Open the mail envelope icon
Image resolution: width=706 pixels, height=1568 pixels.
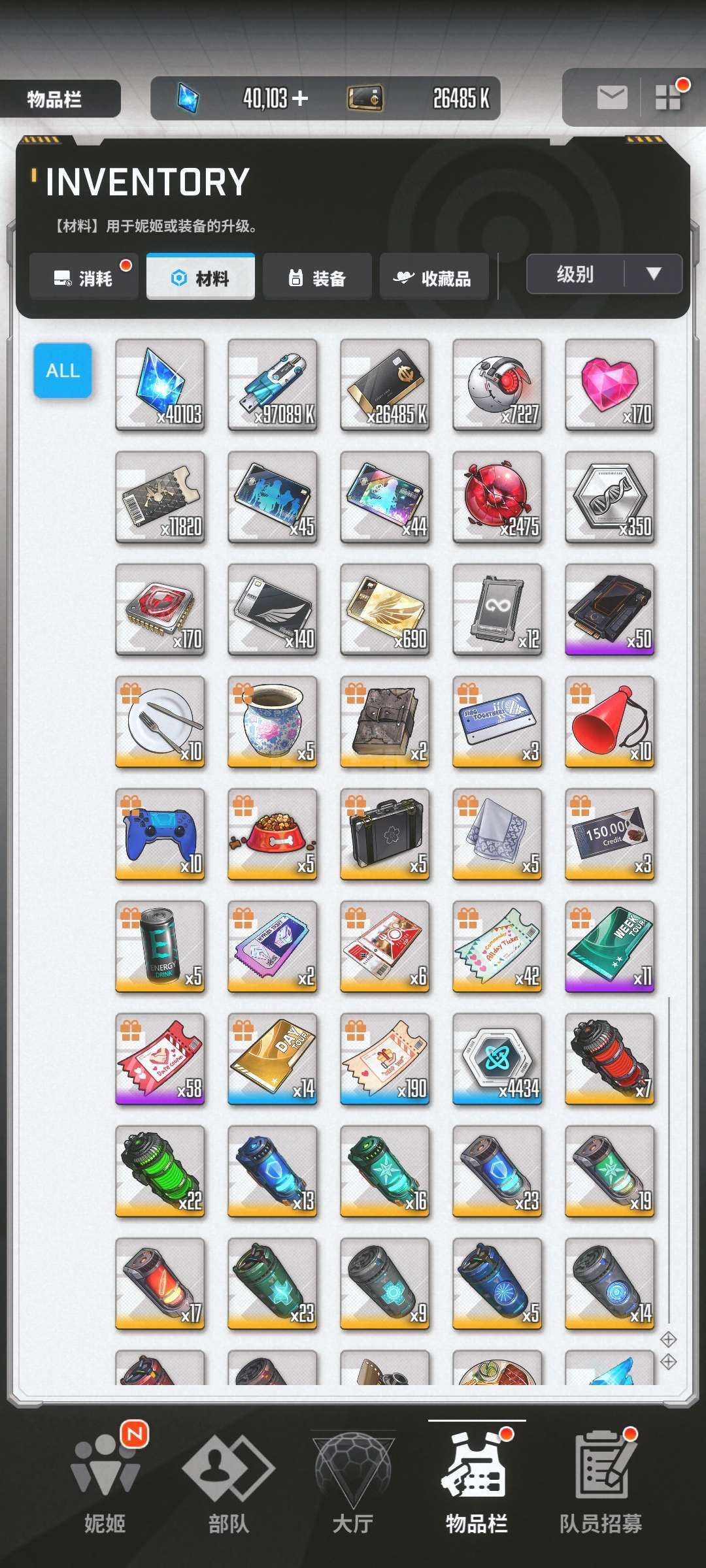point(612,98)
